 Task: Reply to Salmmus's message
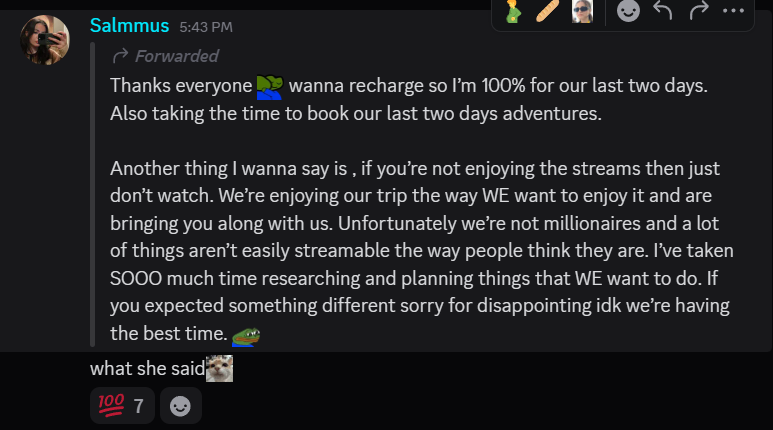point(663,12)
